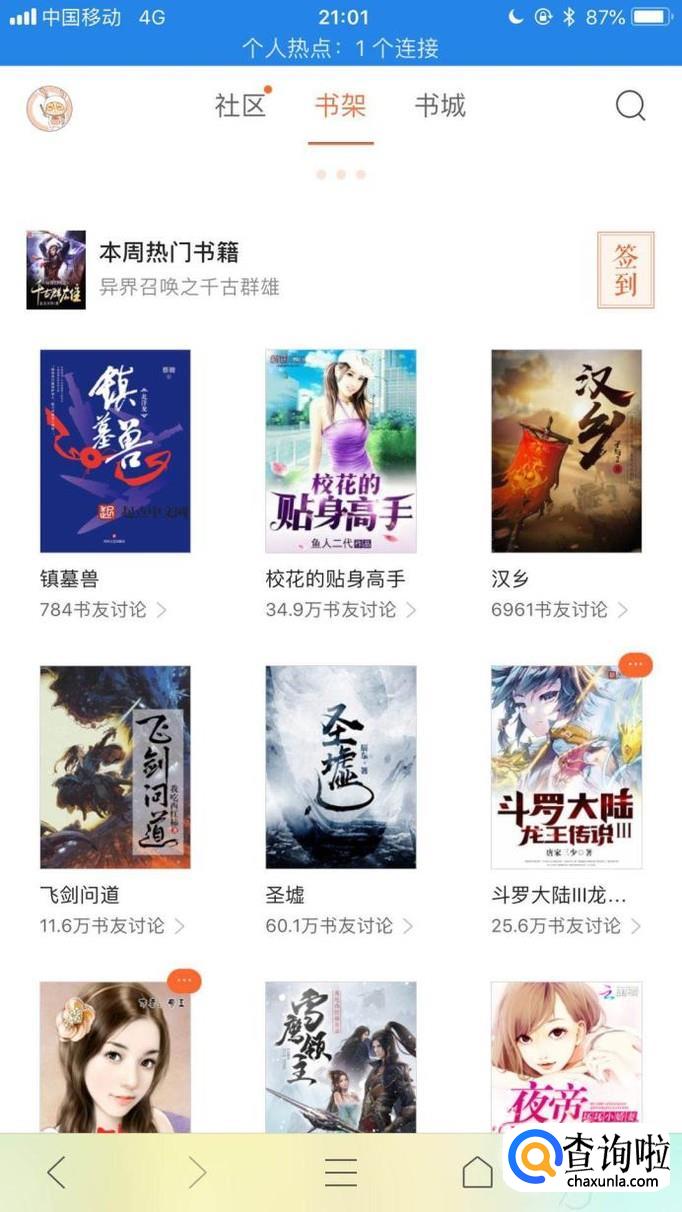Tap the 签到 check-in button
The height and width of the screenshot is (1212, 682).
[x=625, y=270]
